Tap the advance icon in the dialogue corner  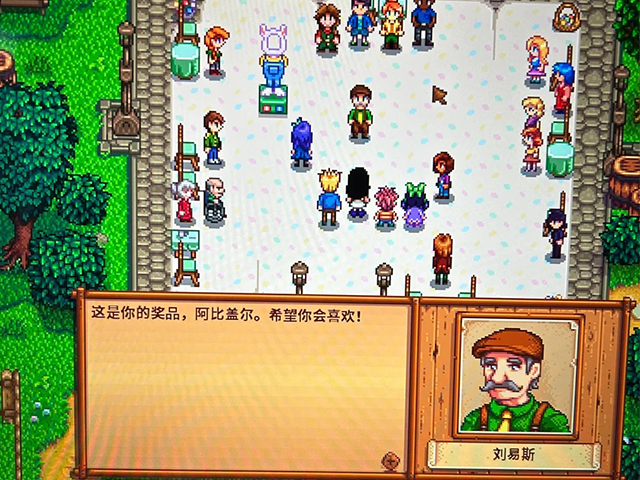[x=390, y=461]
